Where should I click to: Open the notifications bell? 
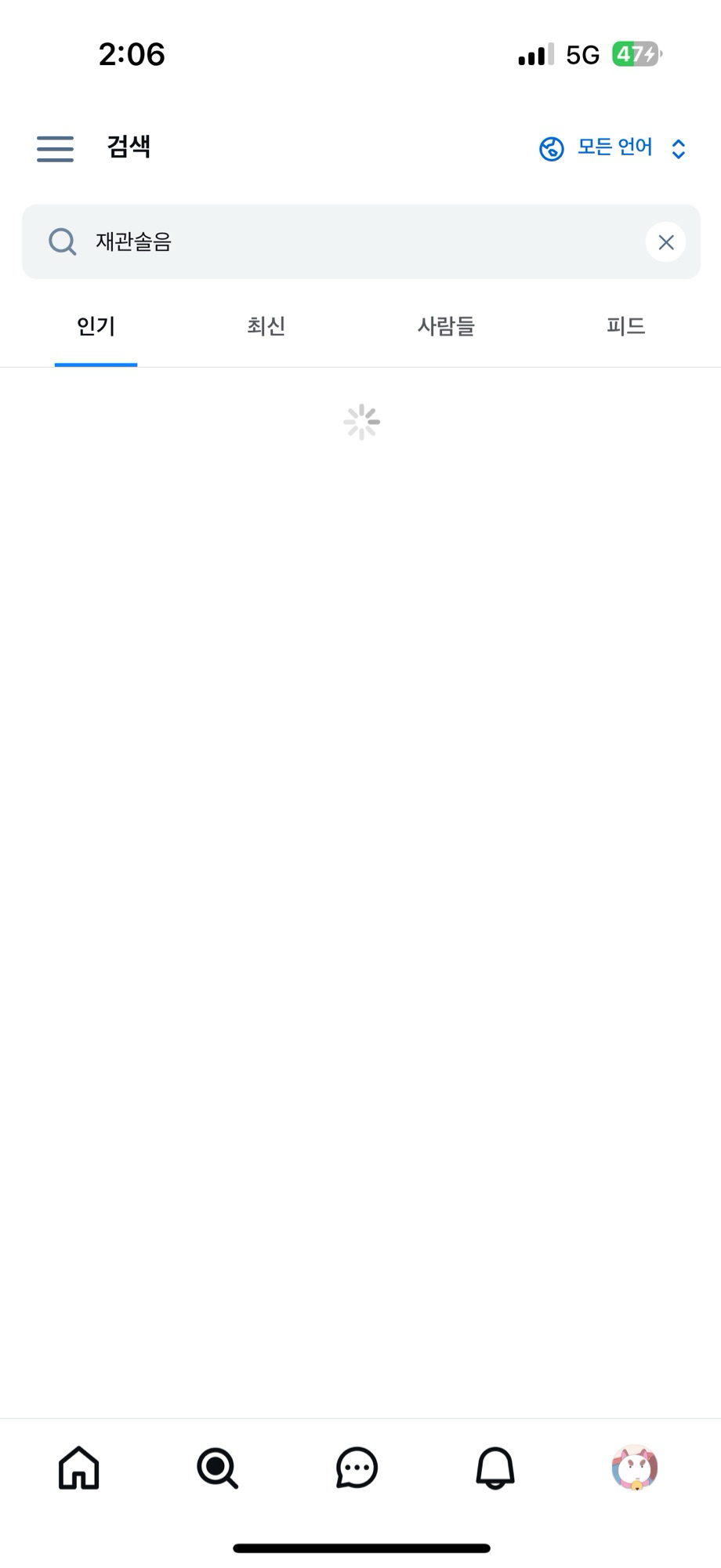click(x=495, y=1468)
